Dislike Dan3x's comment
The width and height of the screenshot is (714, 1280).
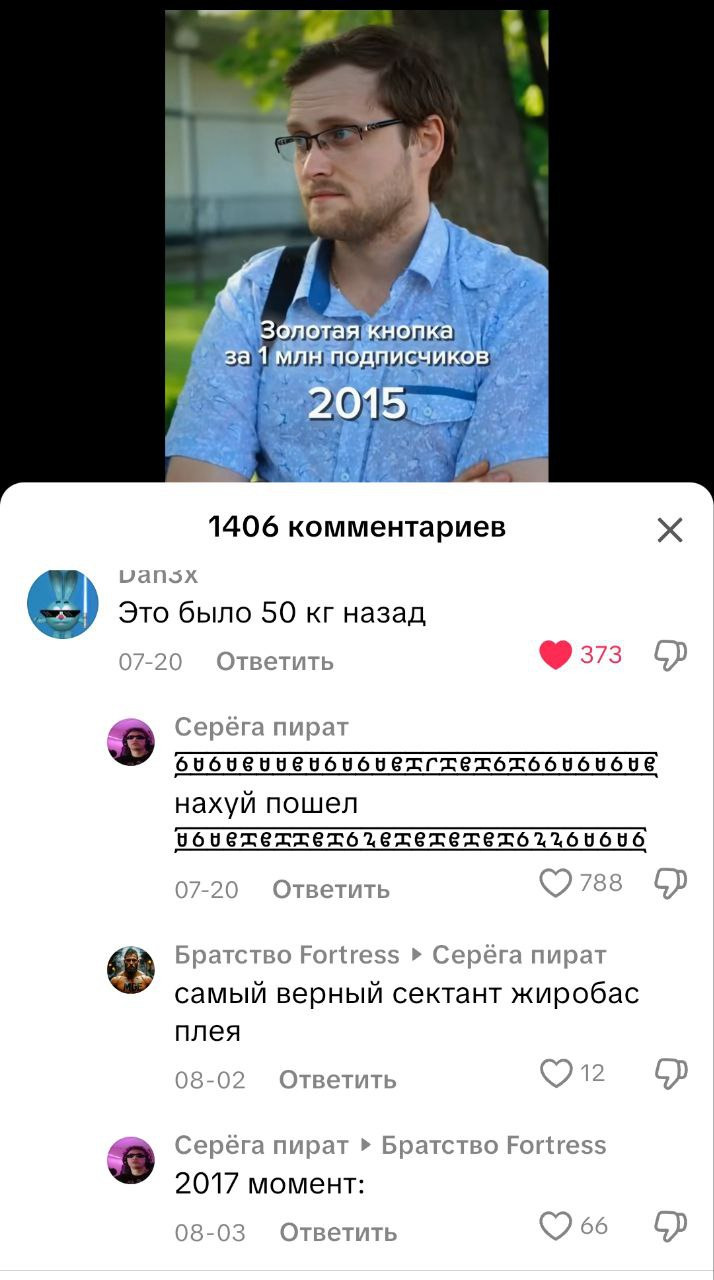[670, 655]
